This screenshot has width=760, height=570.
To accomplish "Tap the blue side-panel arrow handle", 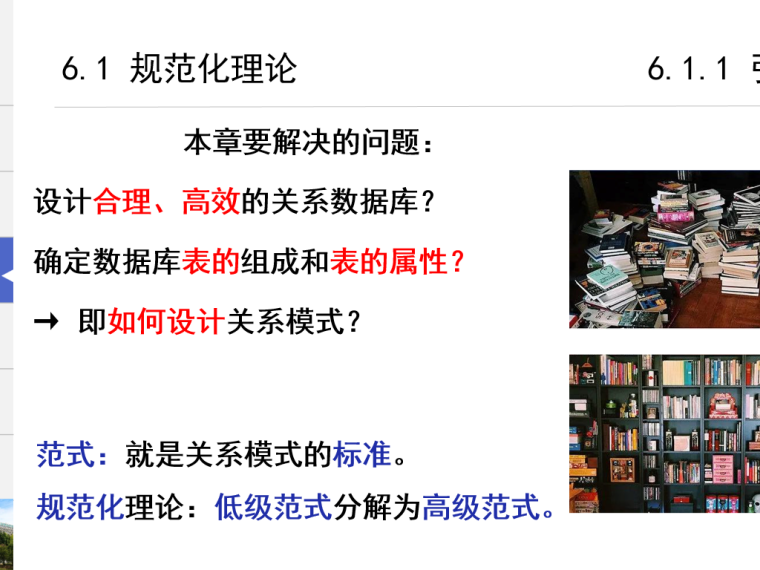I will coord(6,270).
